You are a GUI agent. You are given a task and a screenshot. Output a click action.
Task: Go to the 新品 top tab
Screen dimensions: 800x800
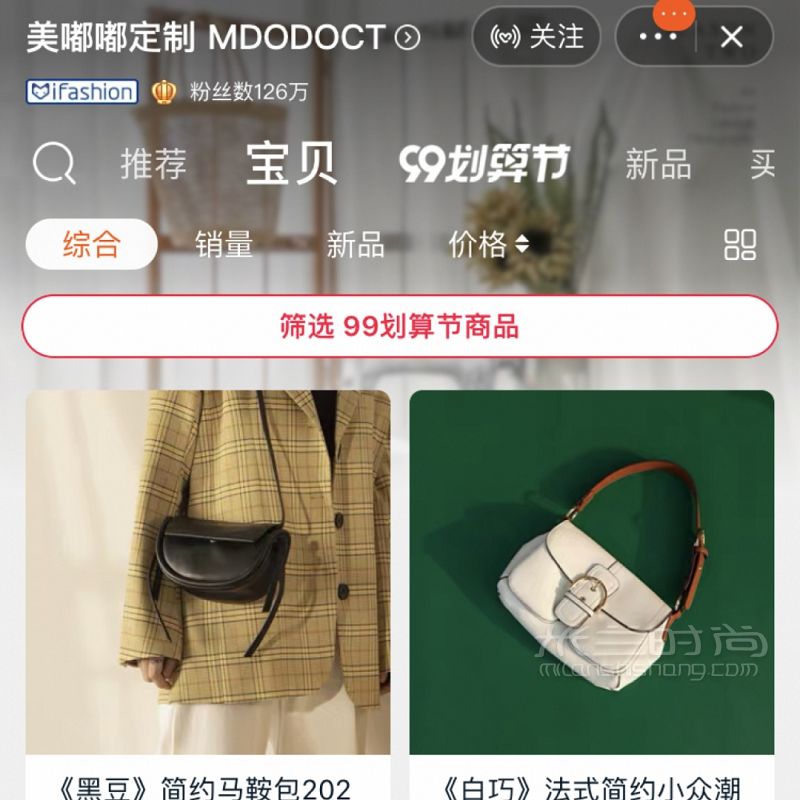[657, 164]
